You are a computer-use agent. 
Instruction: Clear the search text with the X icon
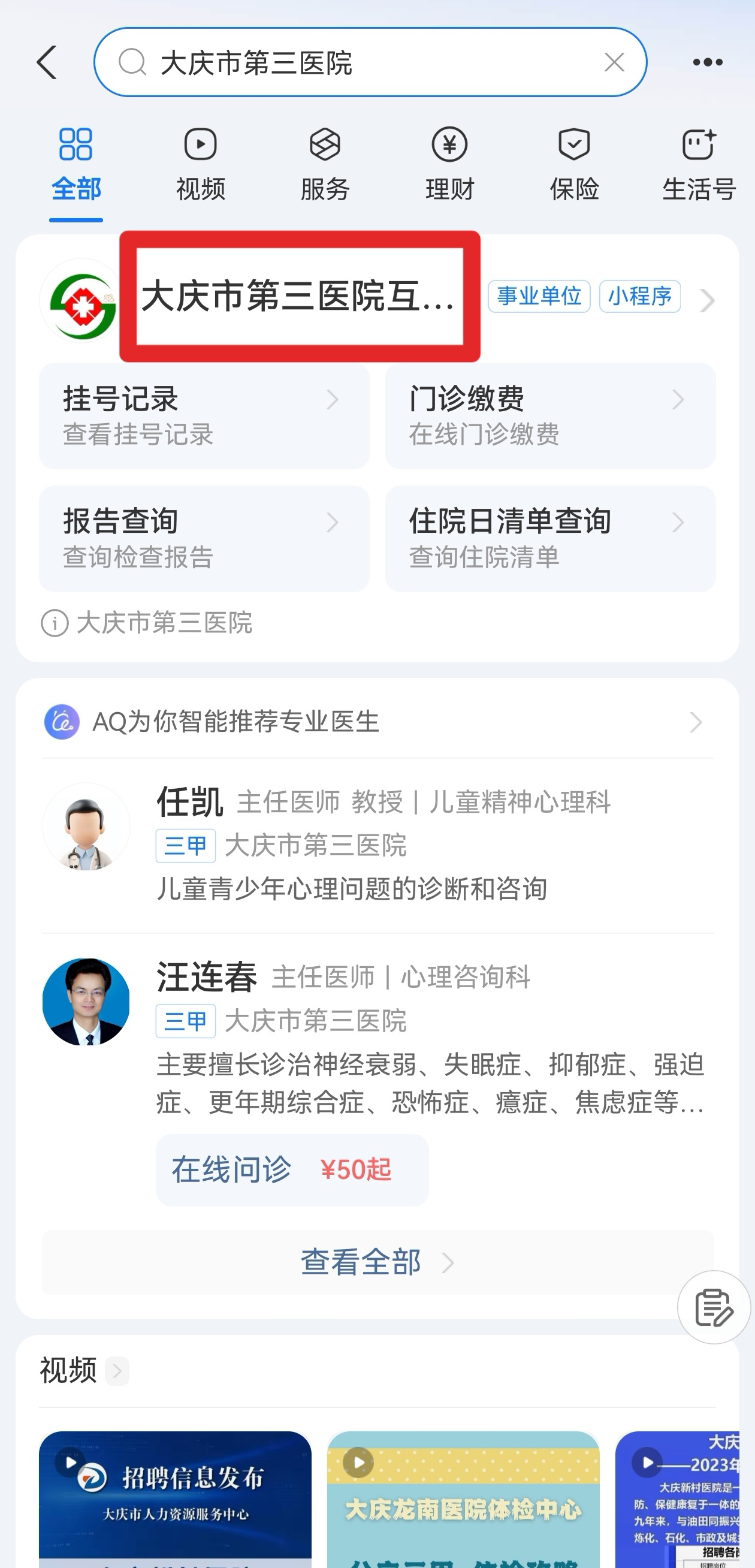pos(614,62)
